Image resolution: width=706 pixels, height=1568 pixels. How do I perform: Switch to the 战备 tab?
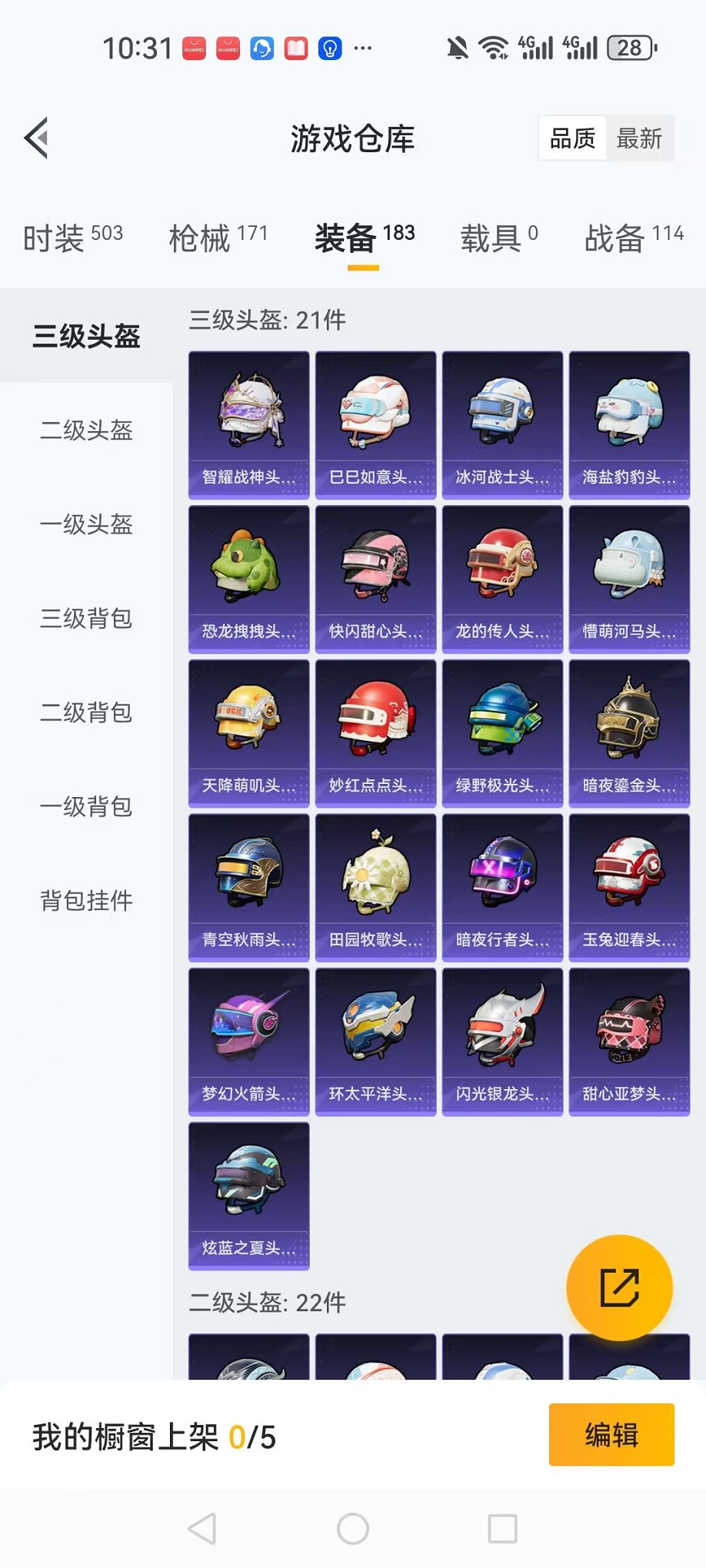[x=633, y=238]
